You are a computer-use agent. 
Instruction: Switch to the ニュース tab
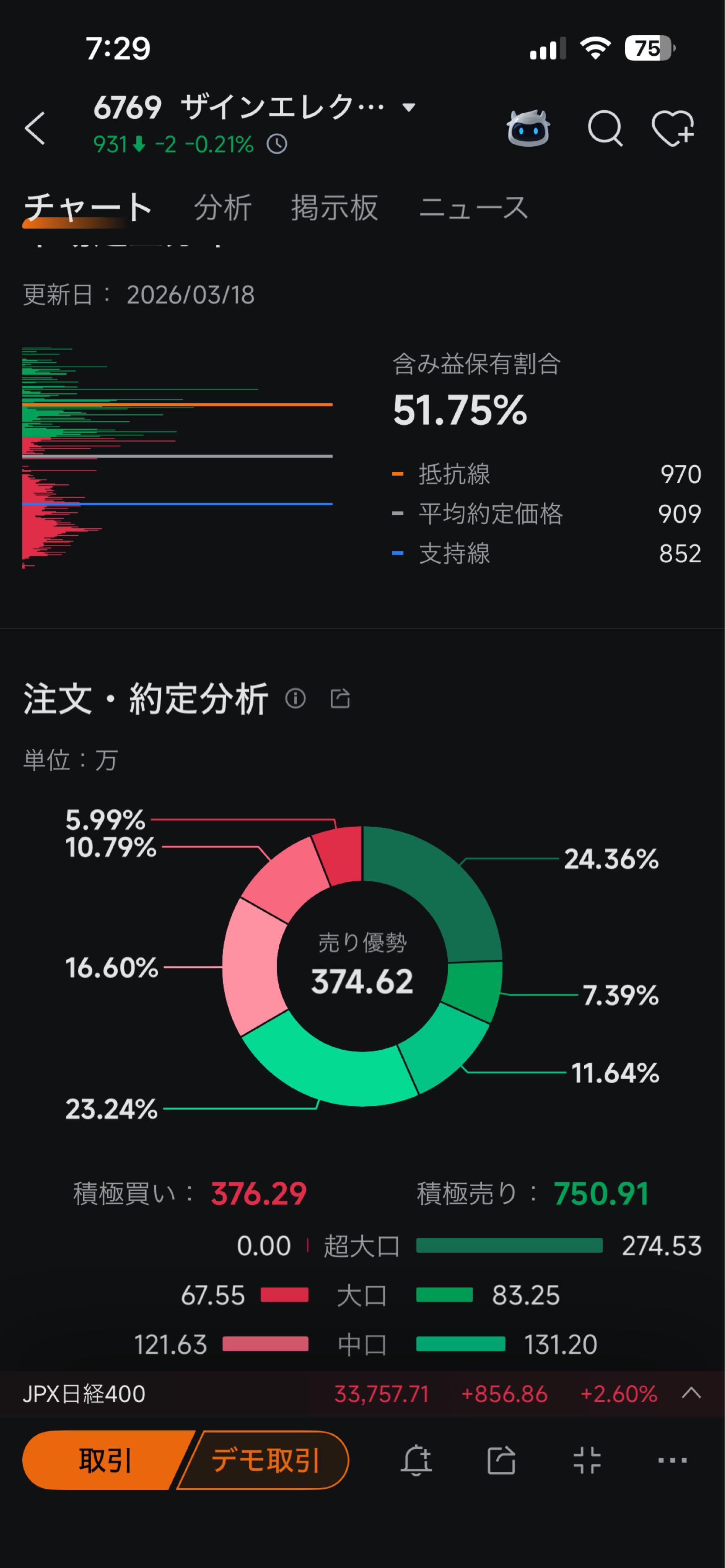pos(474,208)
